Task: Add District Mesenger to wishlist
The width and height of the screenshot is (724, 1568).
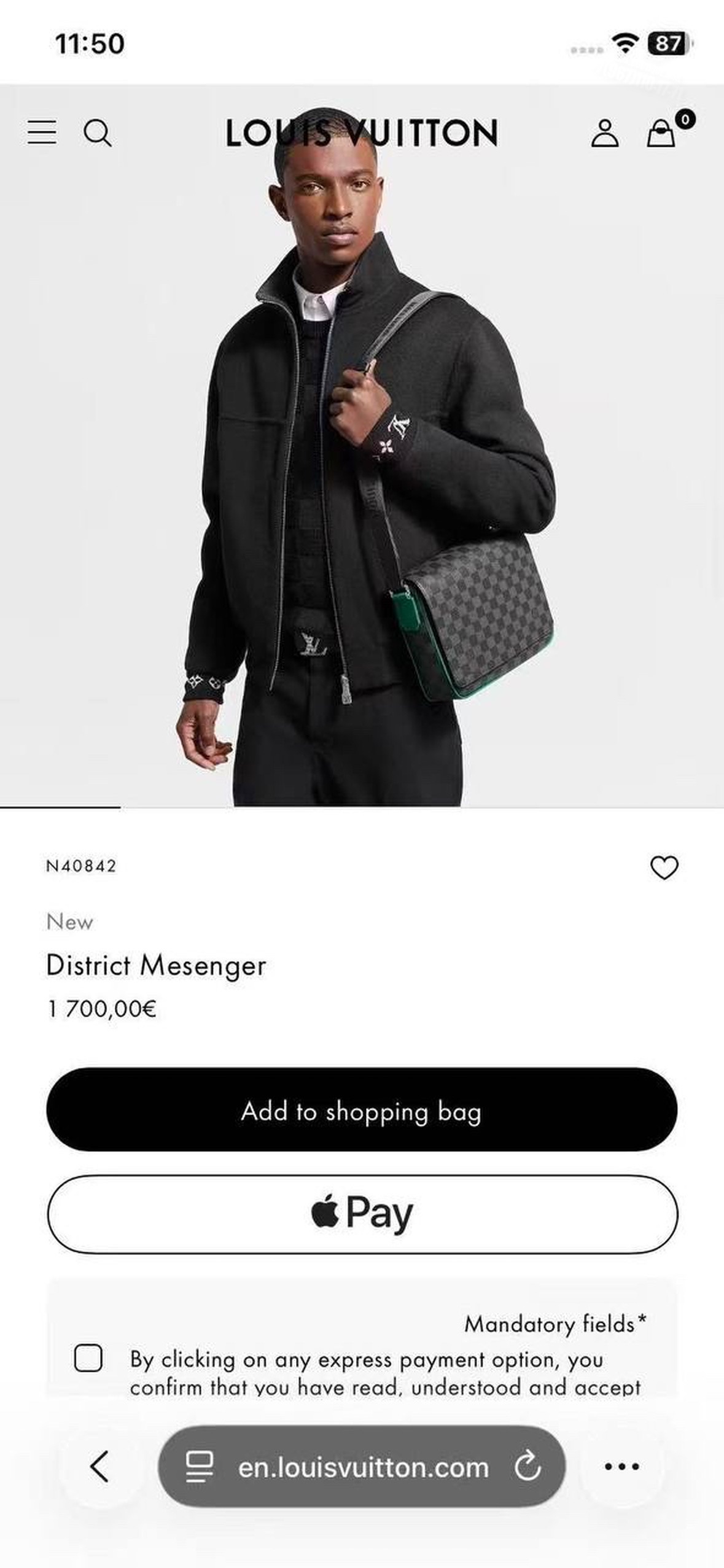Action: tap(664, 866)
